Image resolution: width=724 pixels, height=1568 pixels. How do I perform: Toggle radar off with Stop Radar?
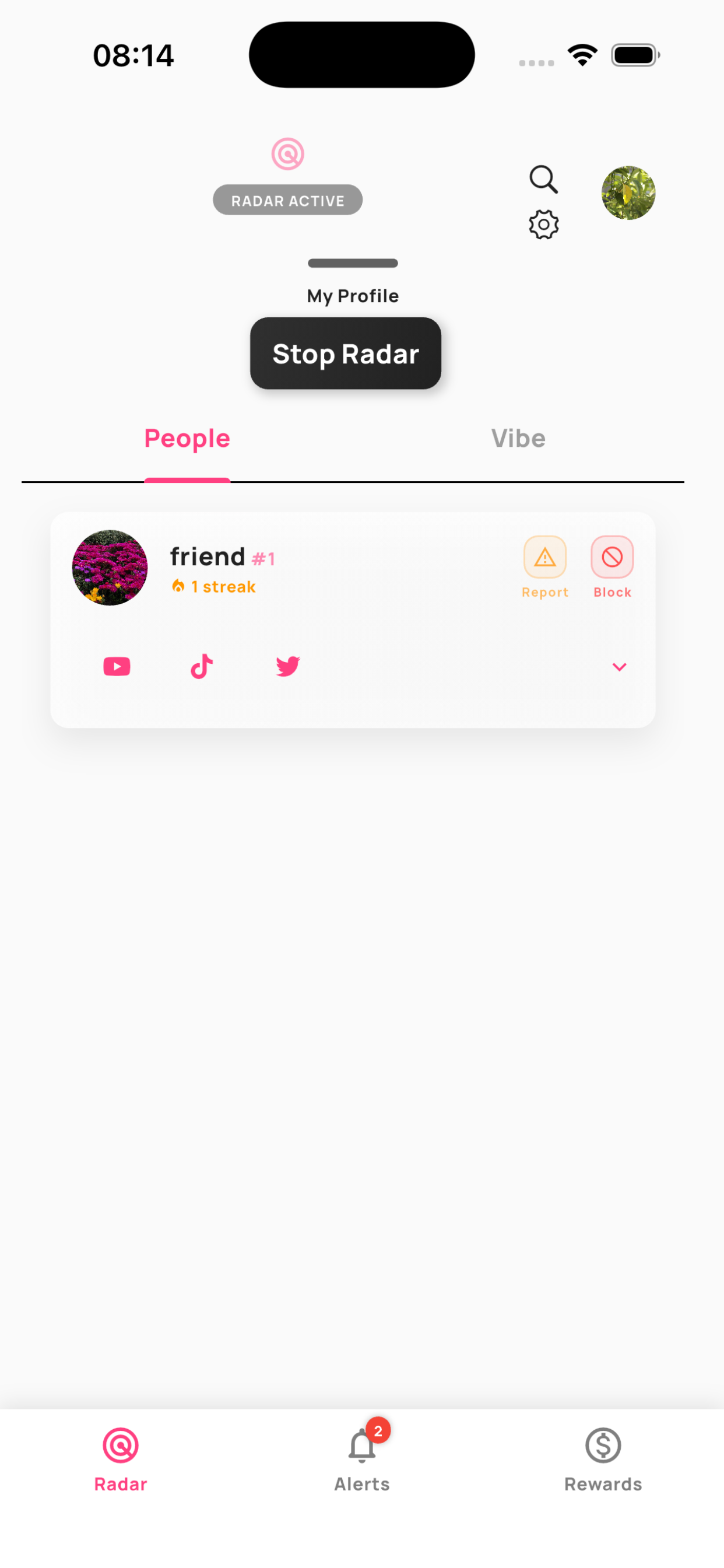(x=346, y=353)
